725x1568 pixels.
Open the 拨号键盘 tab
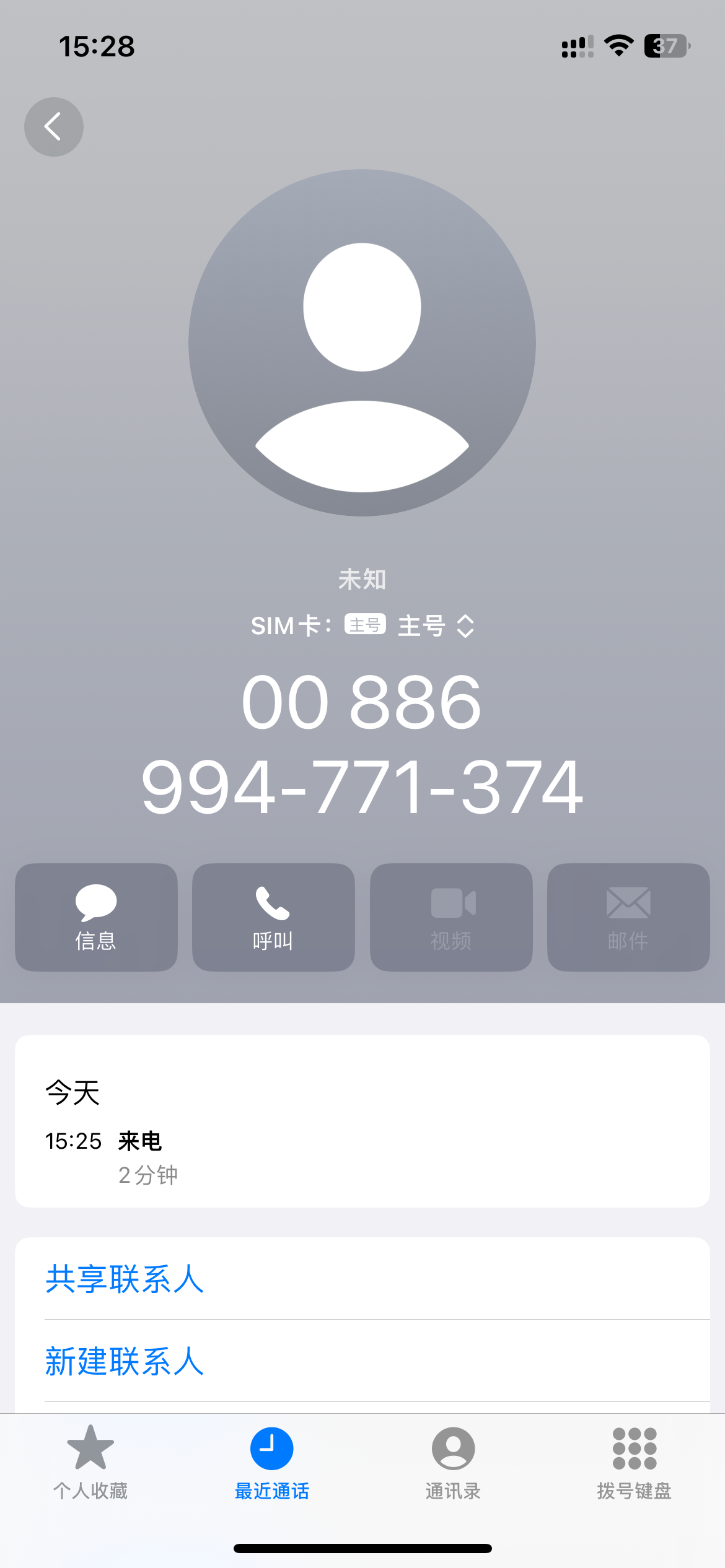[635, 1463]
